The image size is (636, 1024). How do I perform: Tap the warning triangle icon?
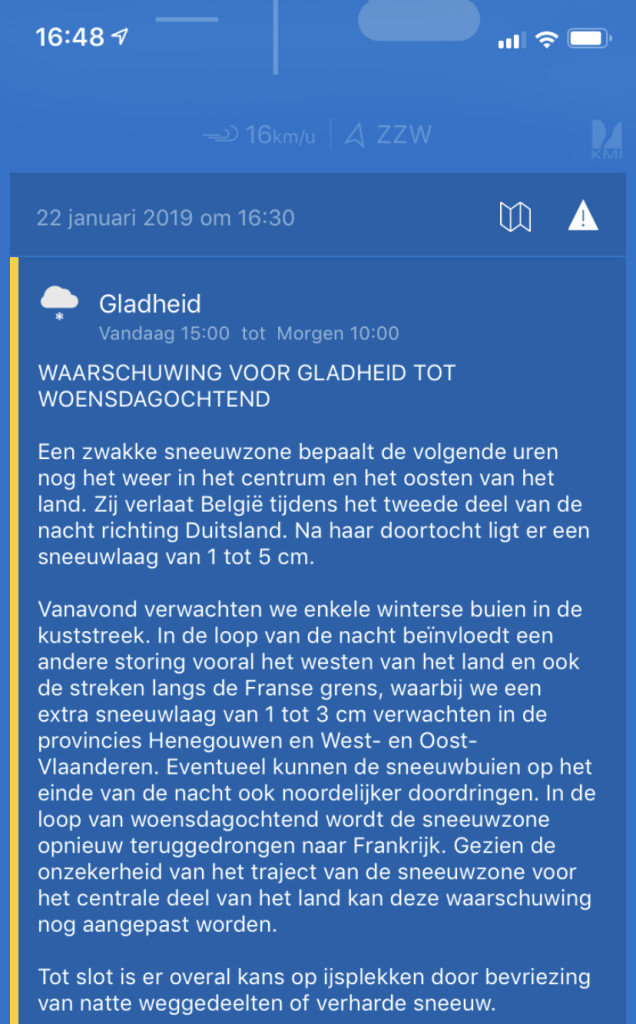[583, 216]
